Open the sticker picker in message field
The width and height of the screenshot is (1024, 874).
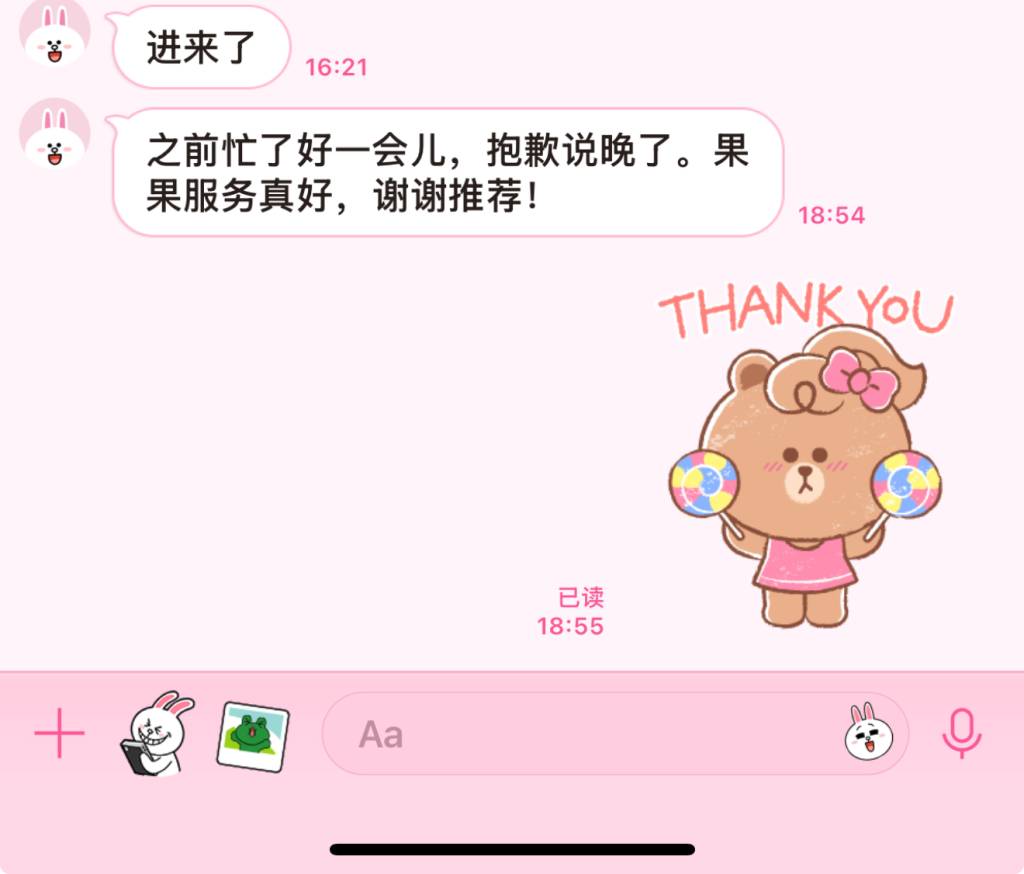click(868, 735)
